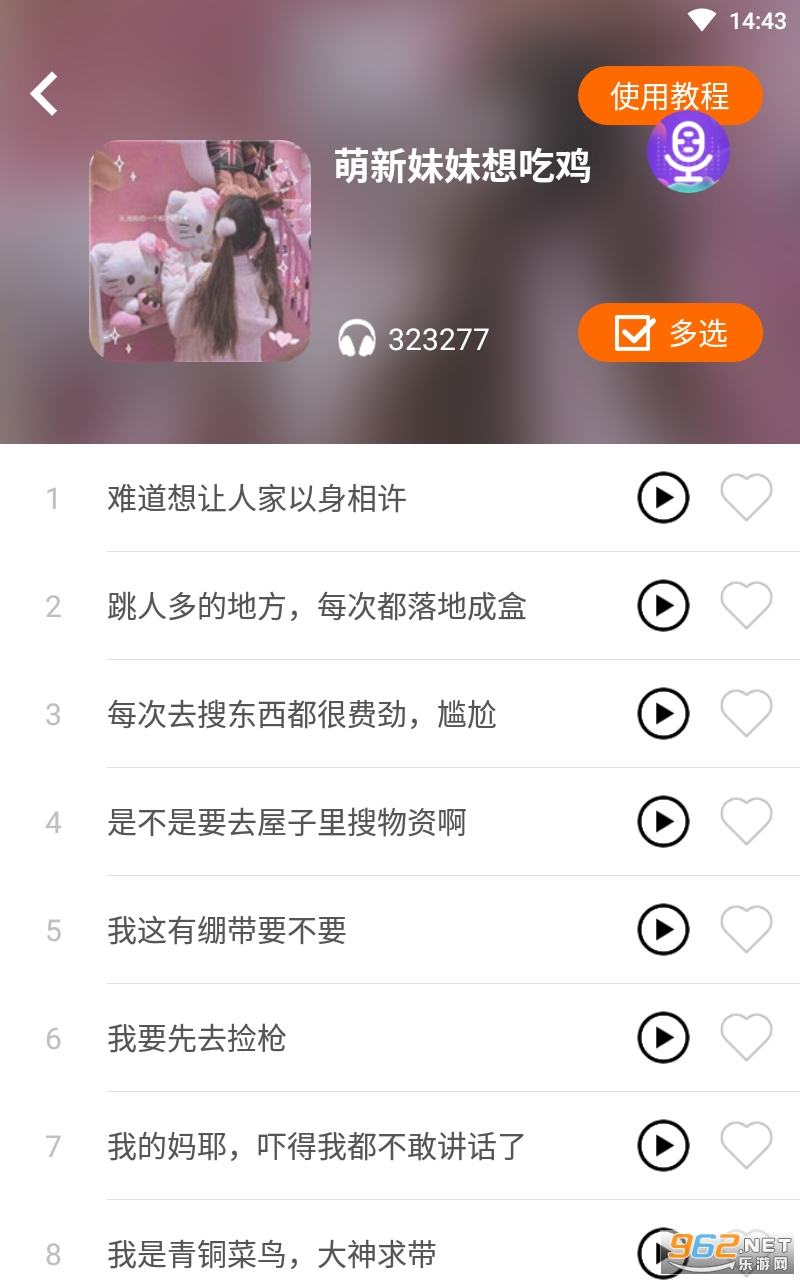Open the 使用教程 tutorial button
800x1280 pixels.
tap(670, 95)
